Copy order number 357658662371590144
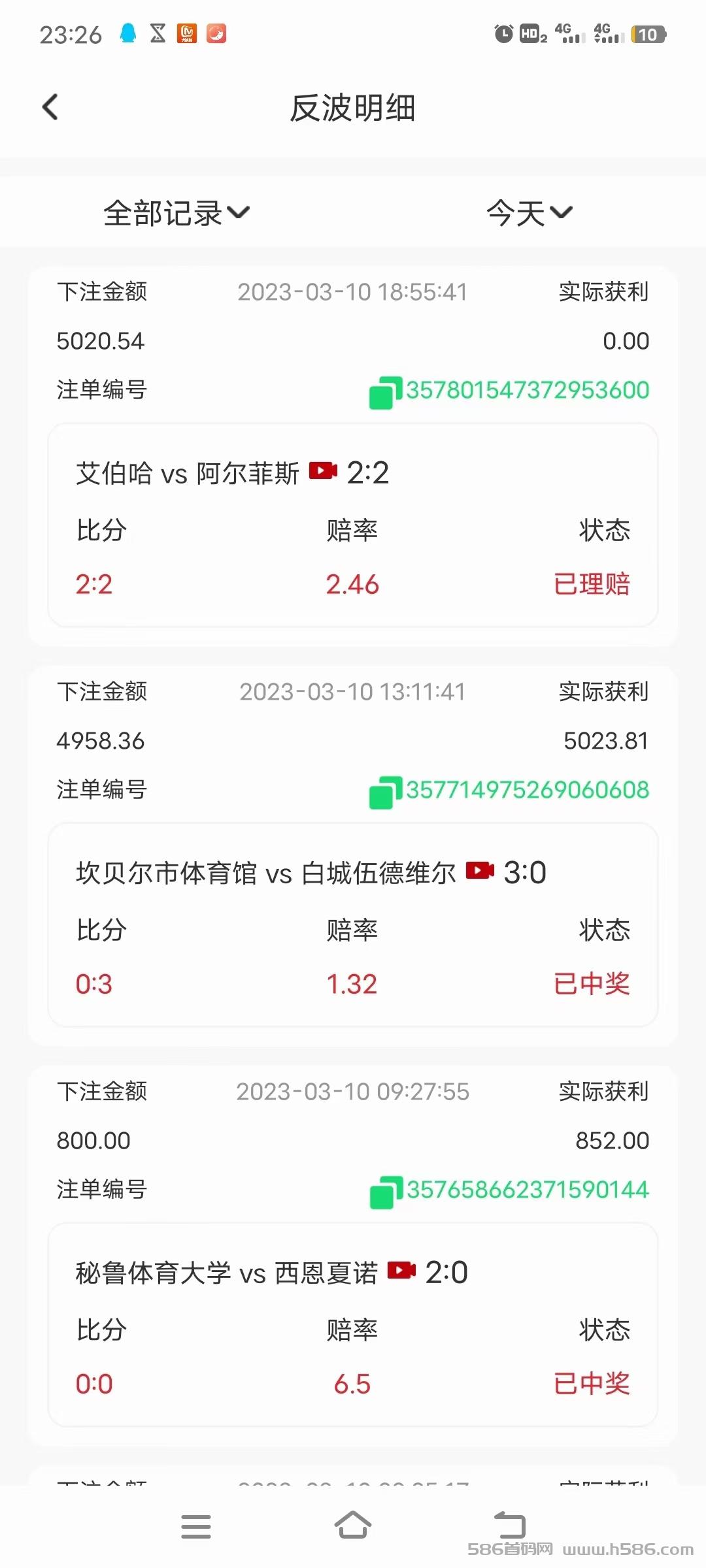 click(386, 1192)
